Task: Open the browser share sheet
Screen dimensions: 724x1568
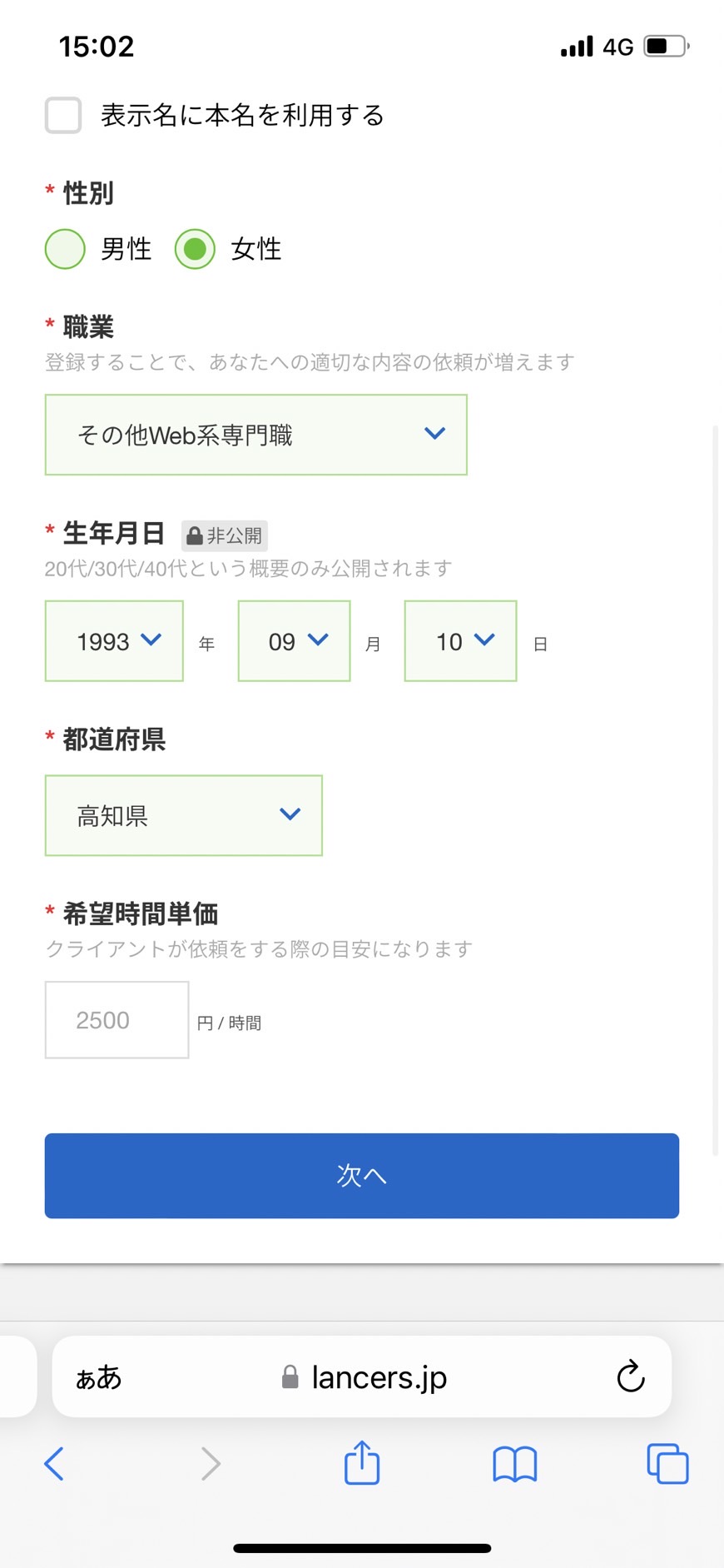Action: 362,1462
